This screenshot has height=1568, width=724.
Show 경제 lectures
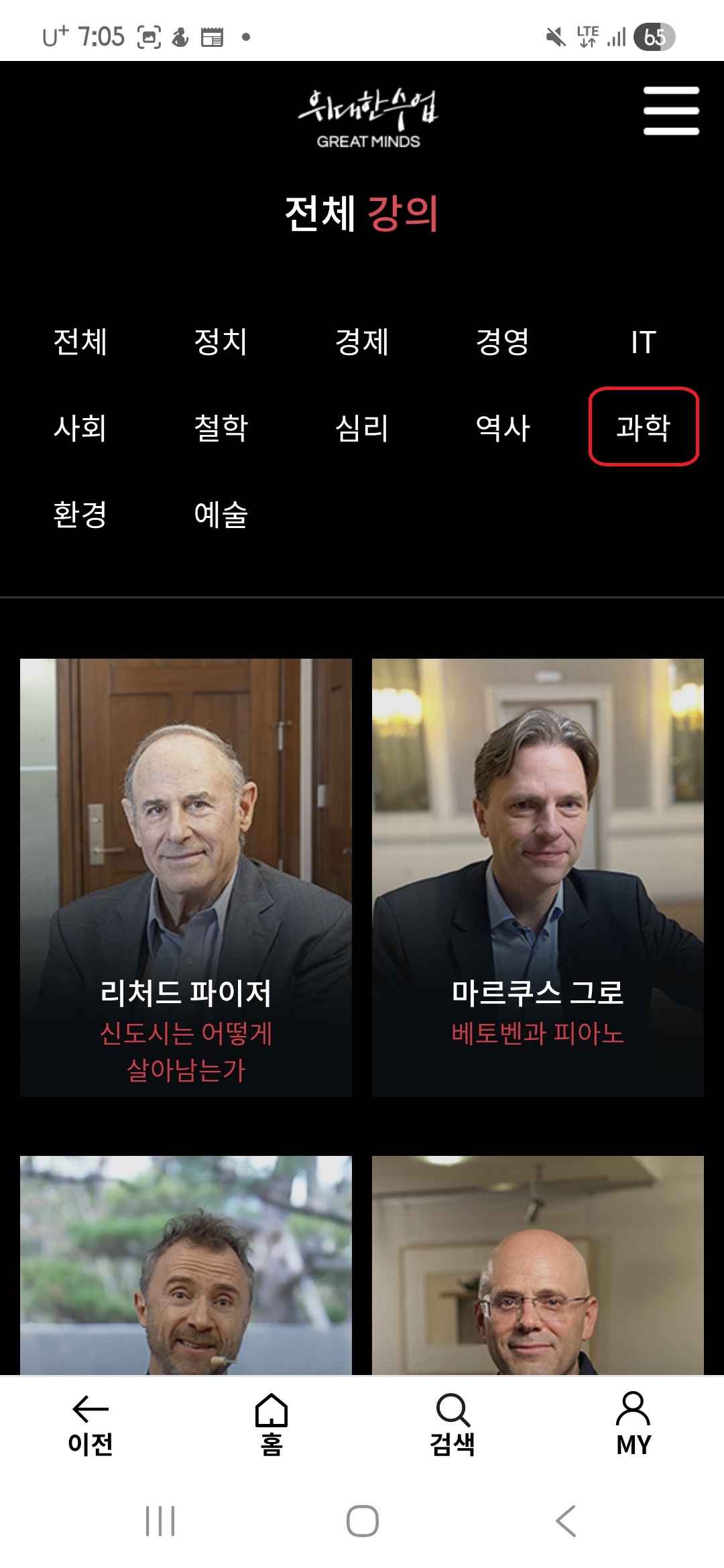tap(362, 342)
